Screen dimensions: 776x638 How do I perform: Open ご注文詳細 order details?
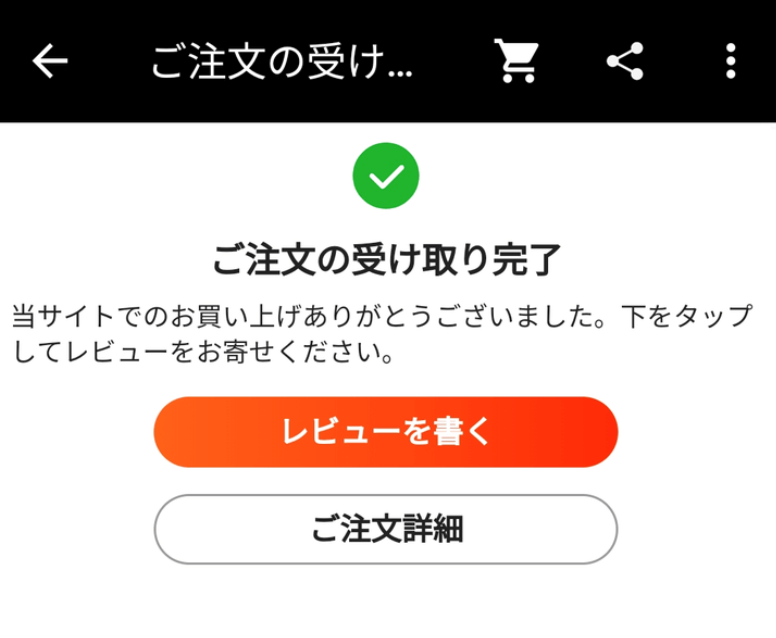click(385, 529)
